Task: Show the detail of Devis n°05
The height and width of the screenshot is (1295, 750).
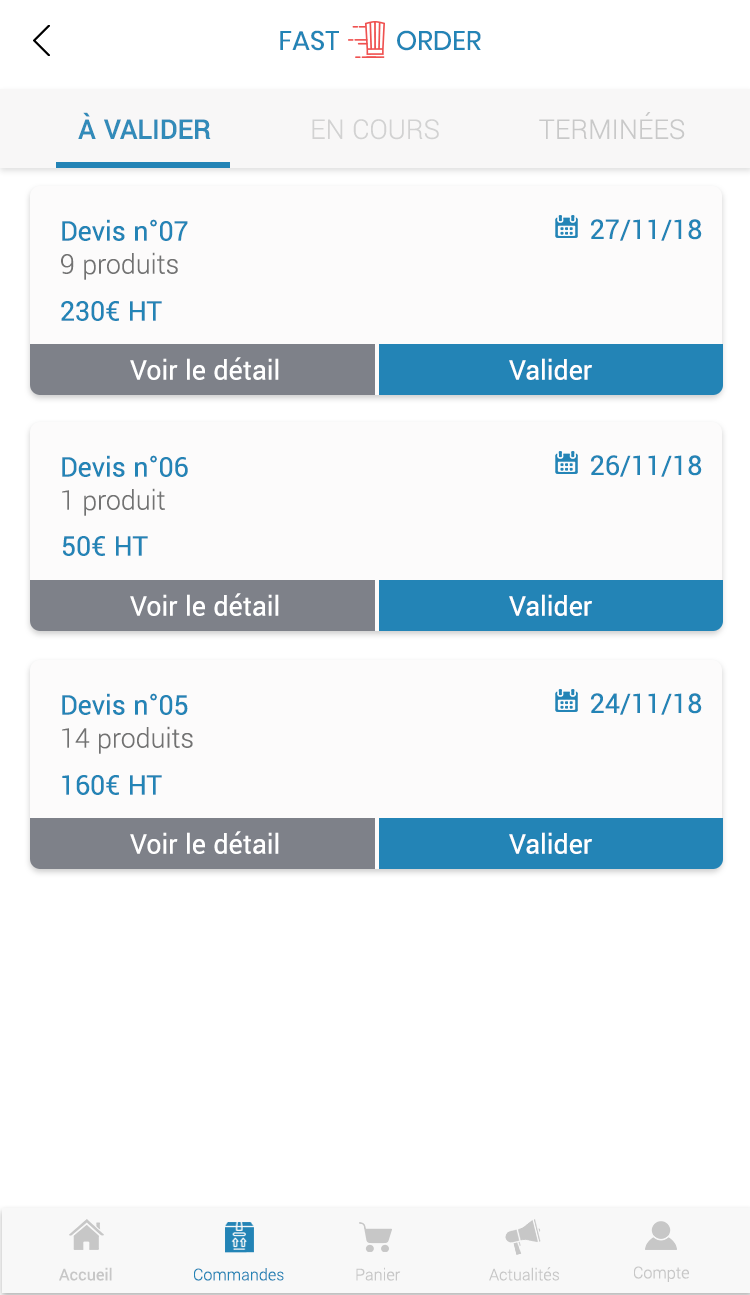Action: [x=203, y=844]
